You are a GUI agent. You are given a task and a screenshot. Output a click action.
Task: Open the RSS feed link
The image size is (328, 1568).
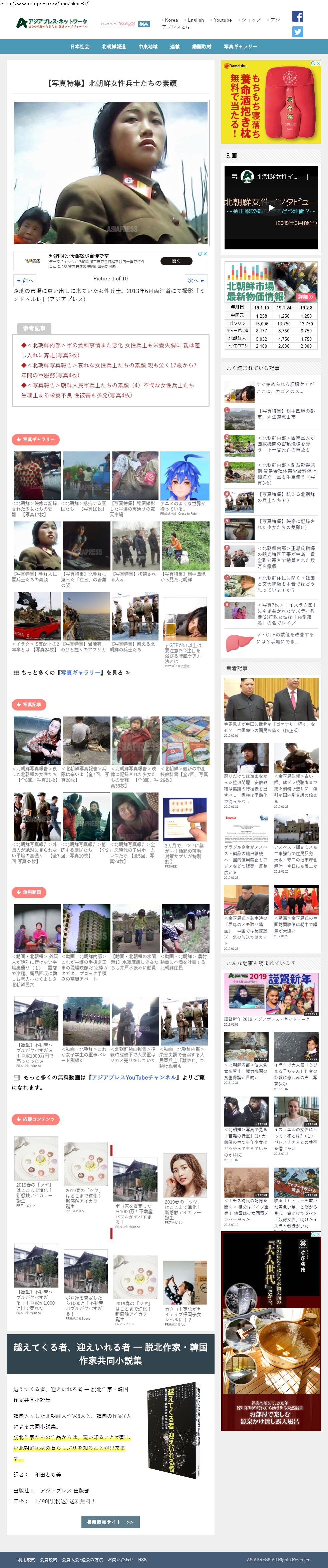pos(142,1559)
